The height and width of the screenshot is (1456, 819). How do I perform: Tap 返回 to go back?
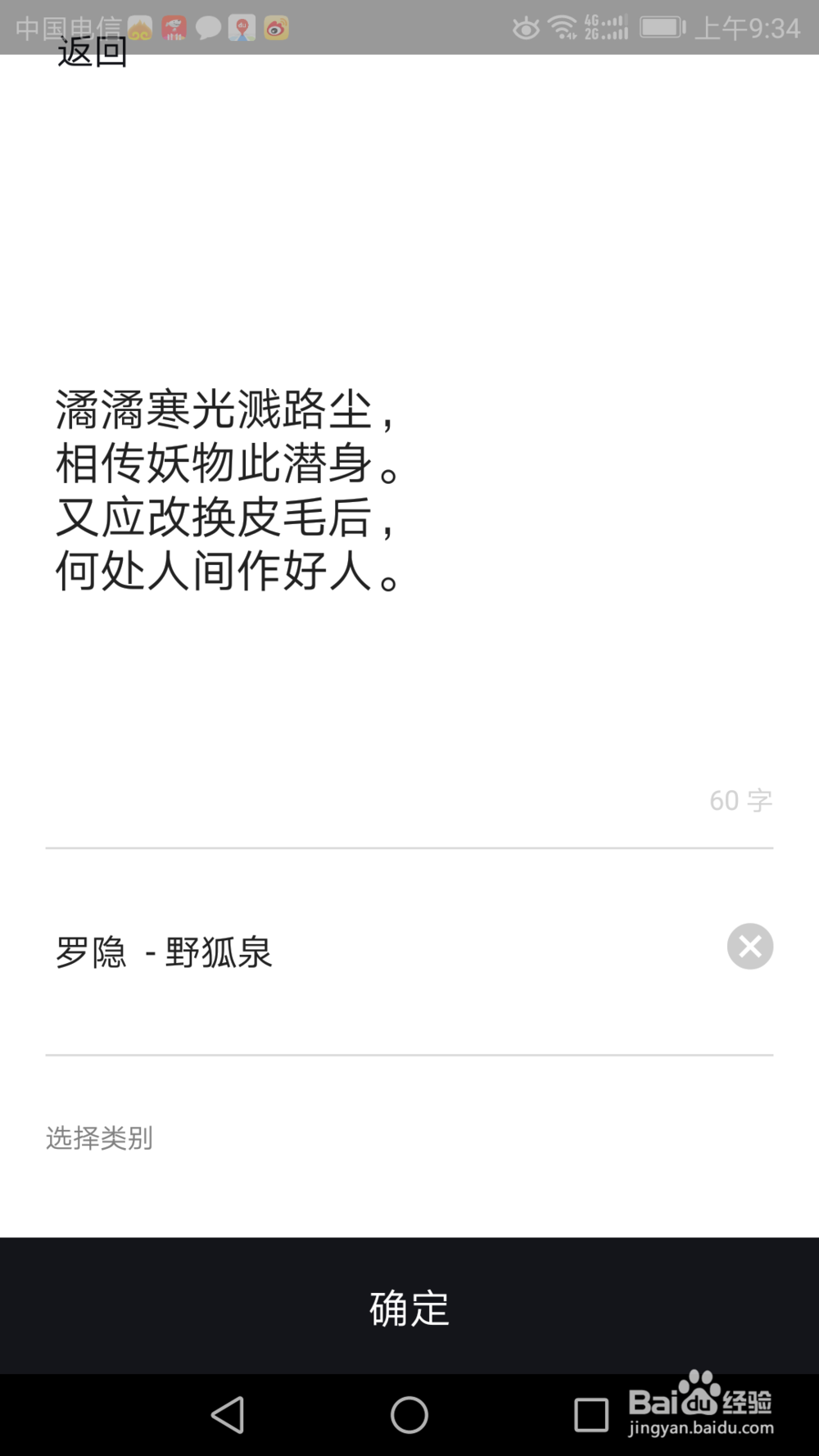(x=92, y=54)
